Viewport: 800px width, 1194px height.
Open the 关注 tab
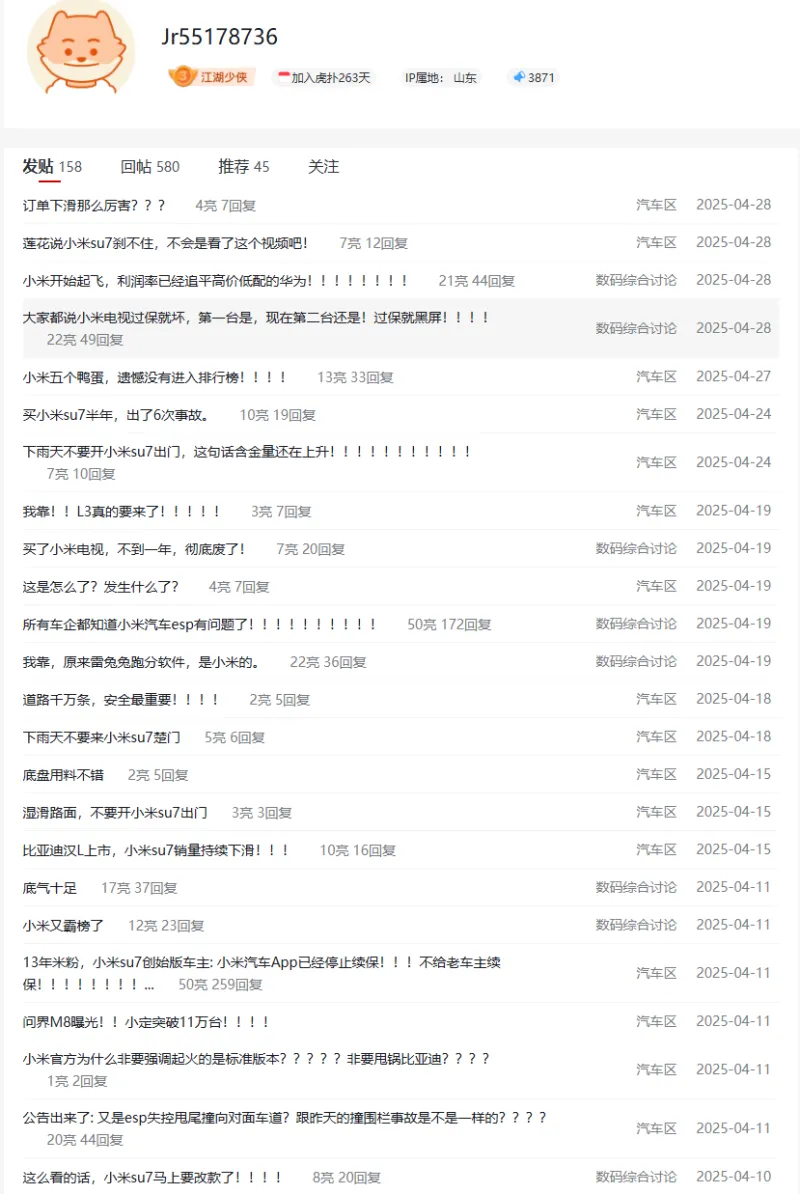323,166
